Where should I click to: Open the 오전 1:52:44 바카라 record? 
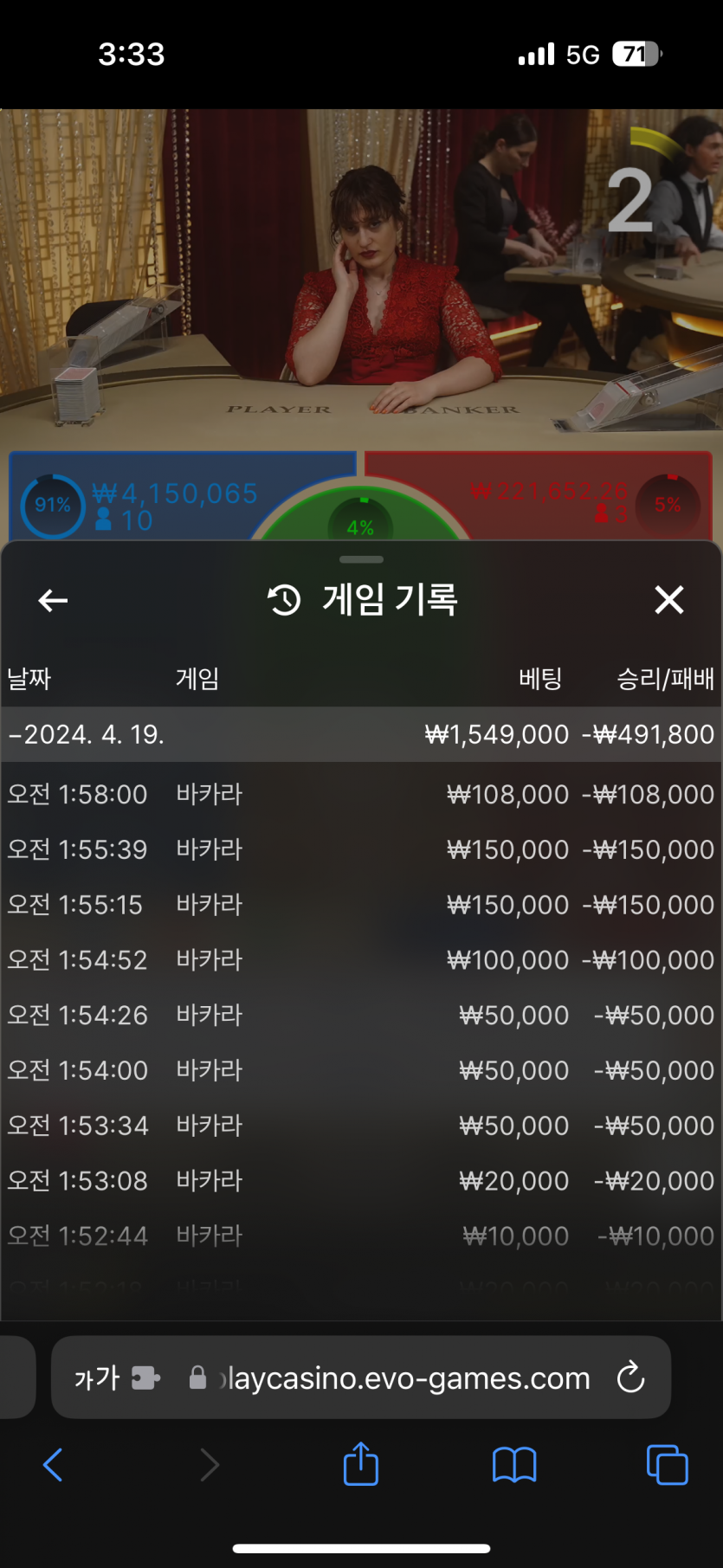pos(360,1236)
